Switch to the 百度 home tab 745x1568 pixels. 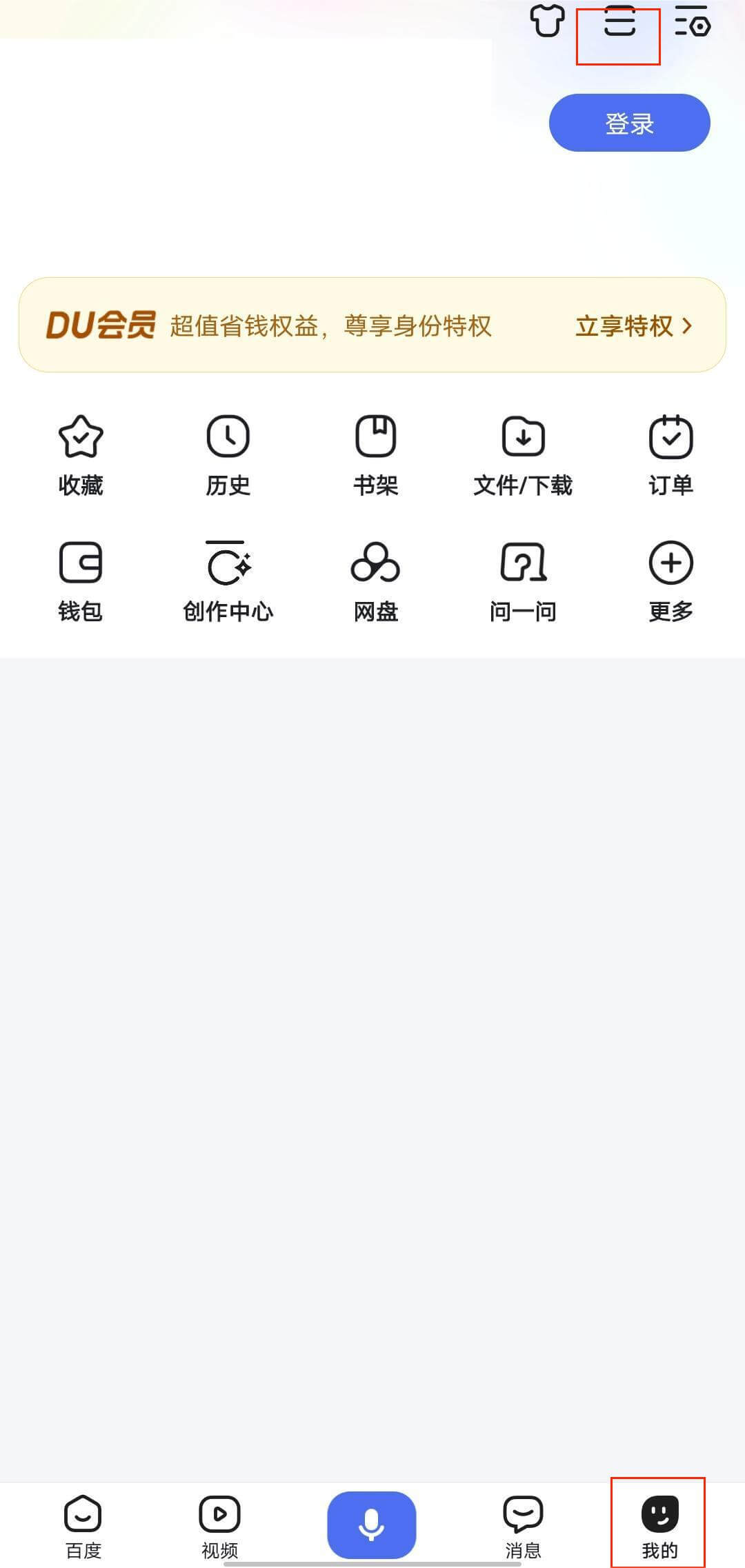[83, 1526]
